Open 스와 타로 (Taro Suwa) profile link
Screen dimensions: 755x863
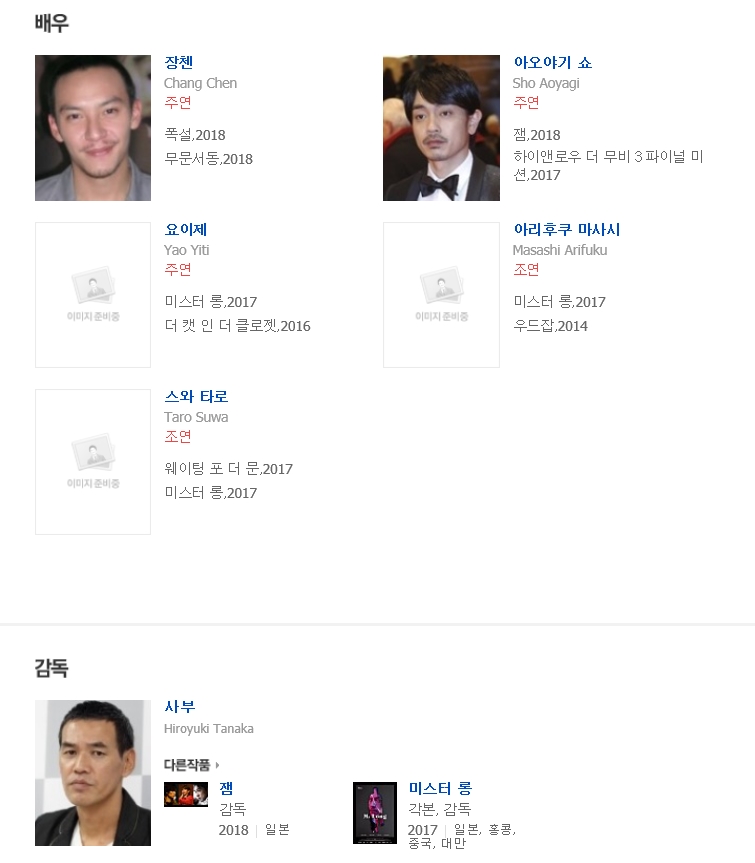(196, 397)
